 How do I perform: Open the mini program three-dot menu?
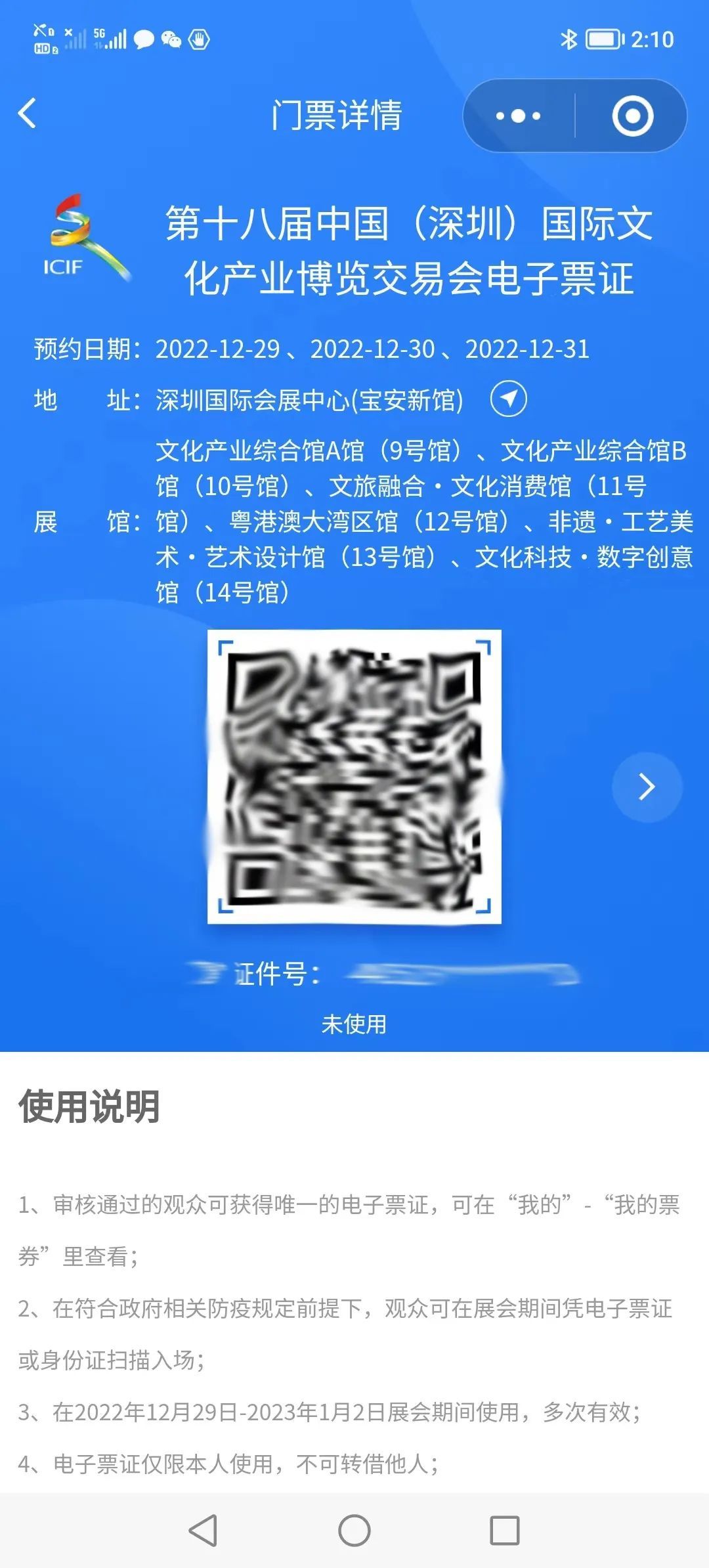pyautogui.click(x=518, y=116)
